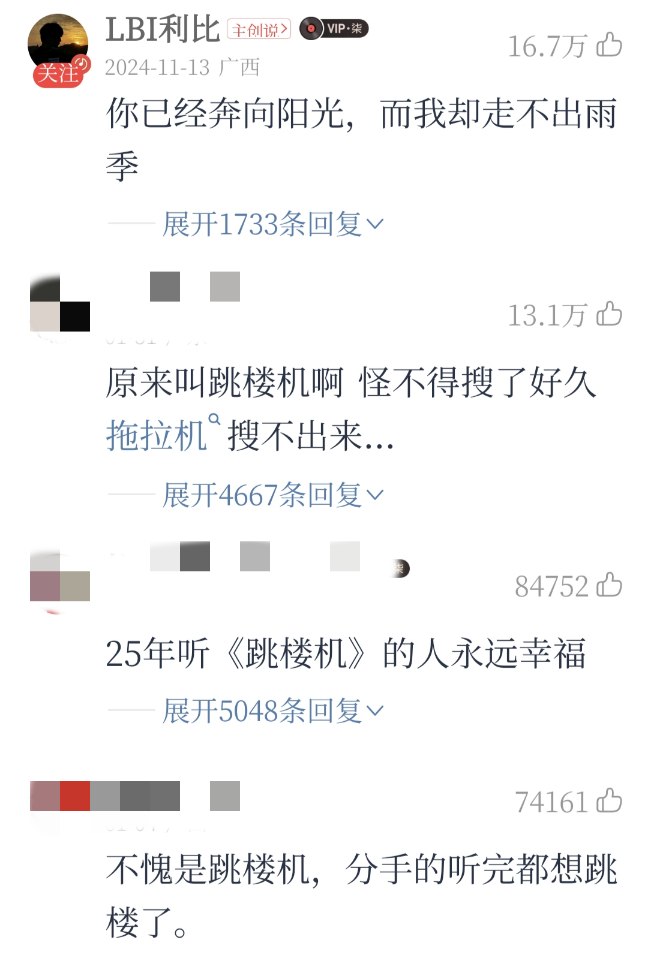This screenshot has height=961, width=648.
Task: Like the comment with 84752 likes
Action: pos(609,586)
